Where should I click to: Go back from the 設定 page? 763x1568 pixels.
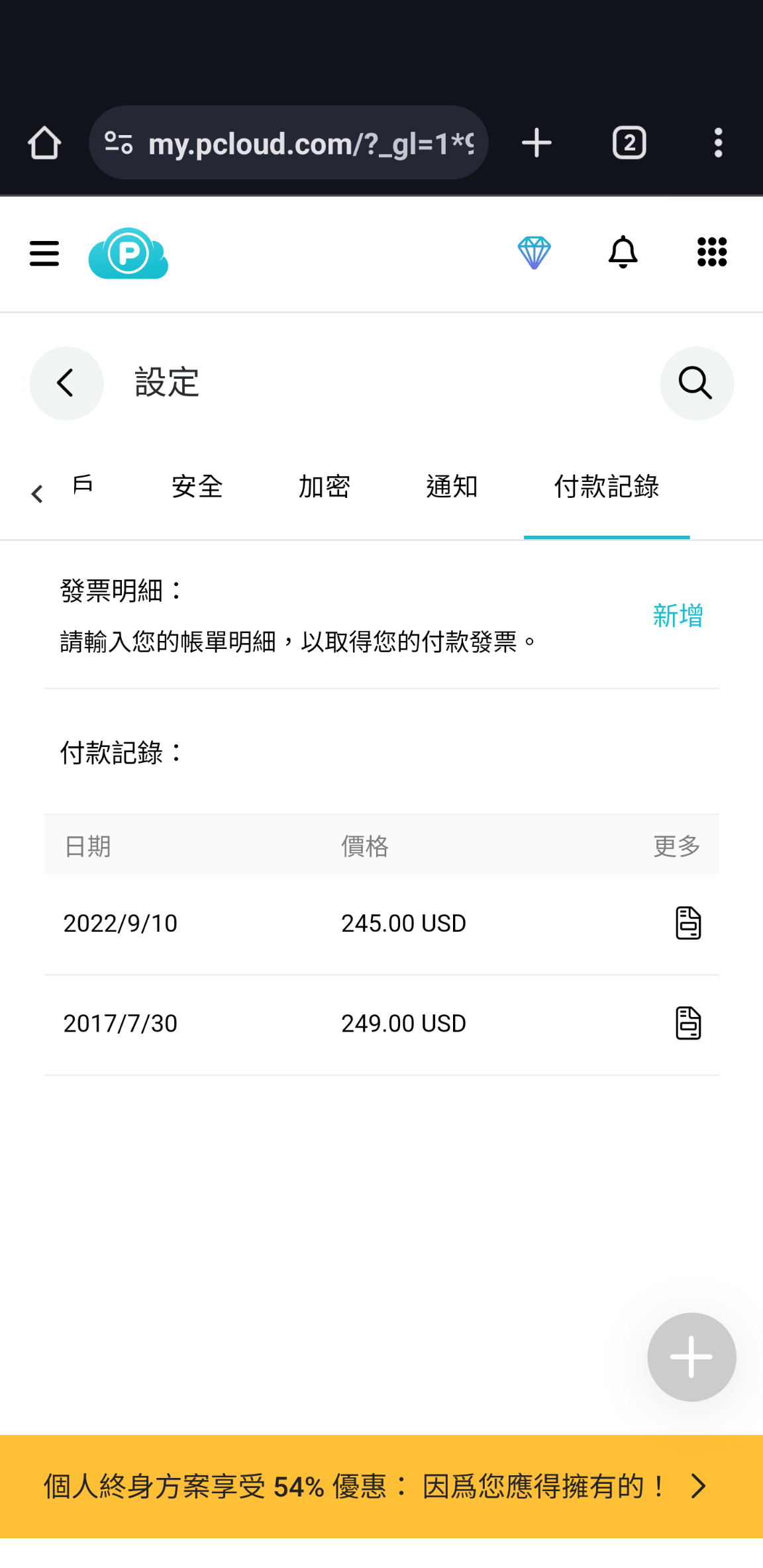click(x=66, y=383)
